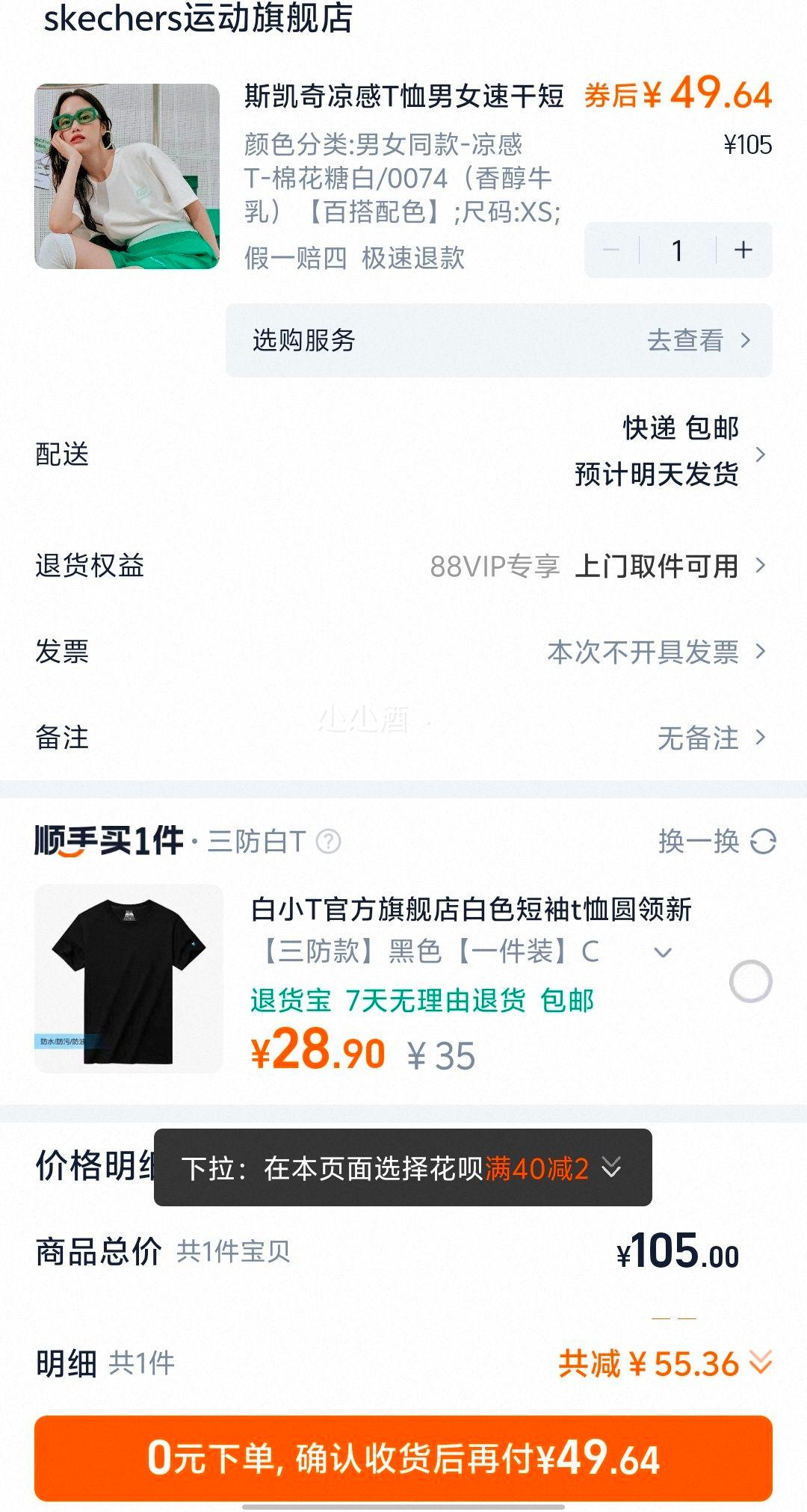Open the 白小T black T-shirt image

tap(129, 979)
